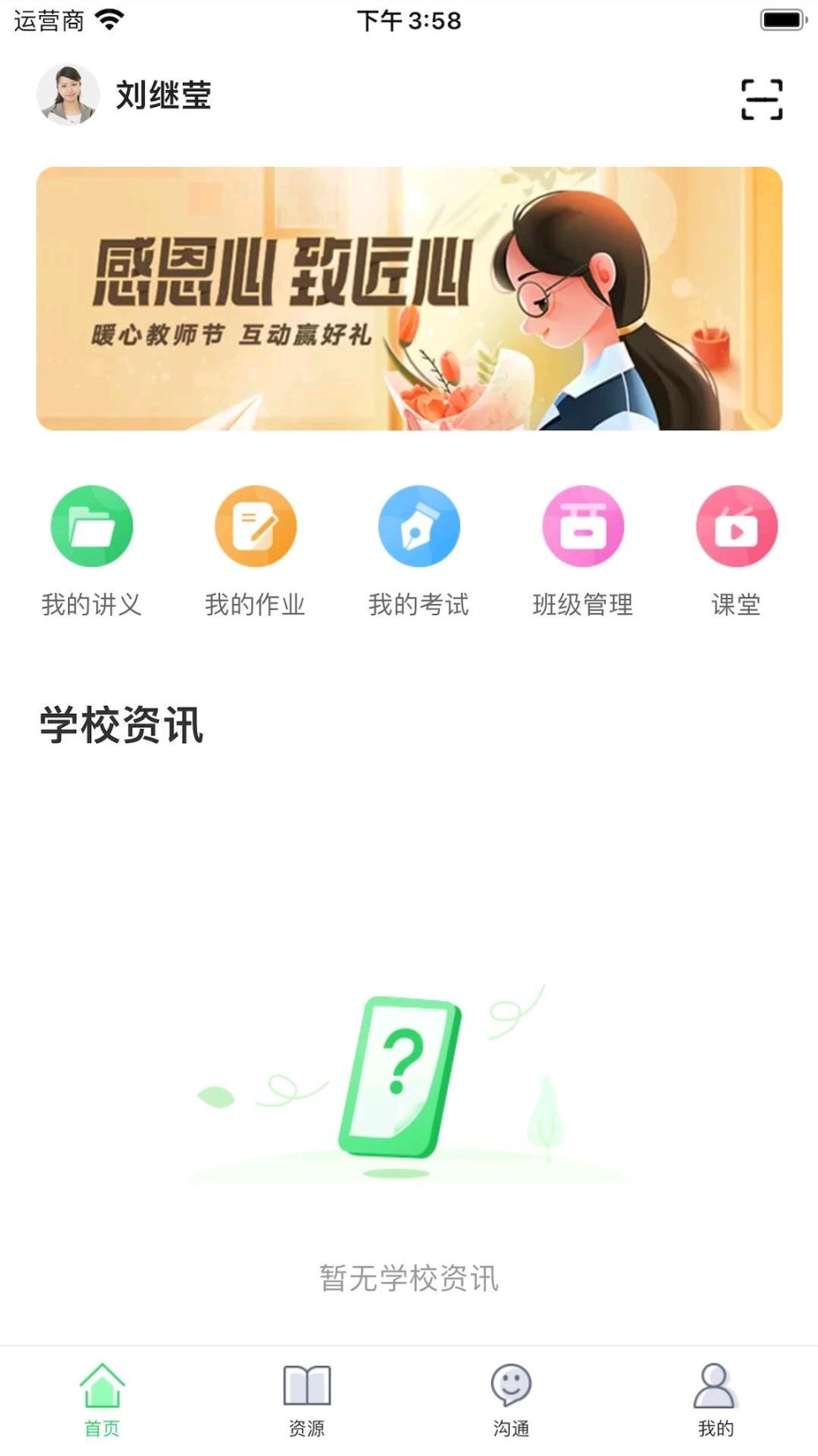818x1456 pixels.
Task: Open the 感恩心 致匠心 Teacher's Day banner
Action: coord(409,298)
